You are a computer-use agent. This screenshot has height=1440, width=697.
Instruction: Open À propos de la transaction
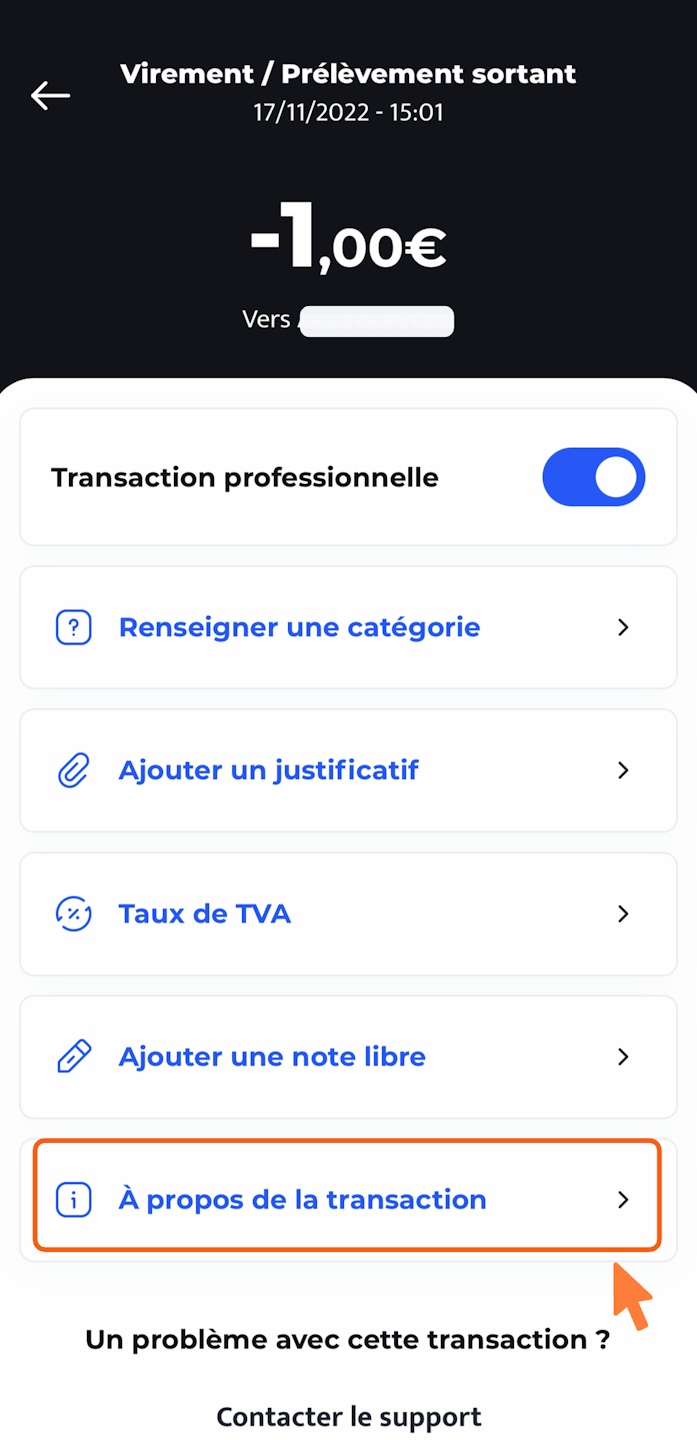[347, 1199]
